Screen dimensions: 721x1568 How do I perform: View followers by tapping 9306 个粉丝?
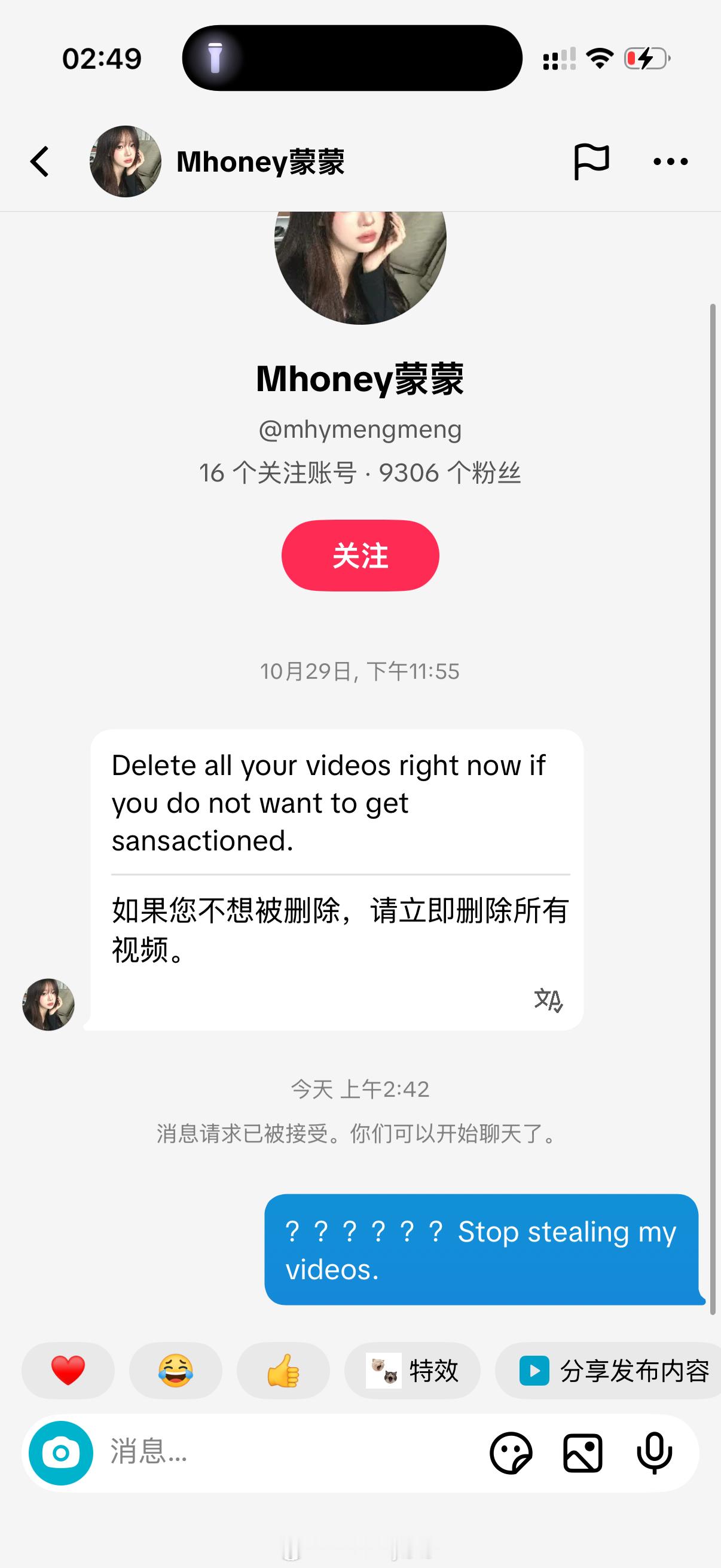(x=451, y=472)
